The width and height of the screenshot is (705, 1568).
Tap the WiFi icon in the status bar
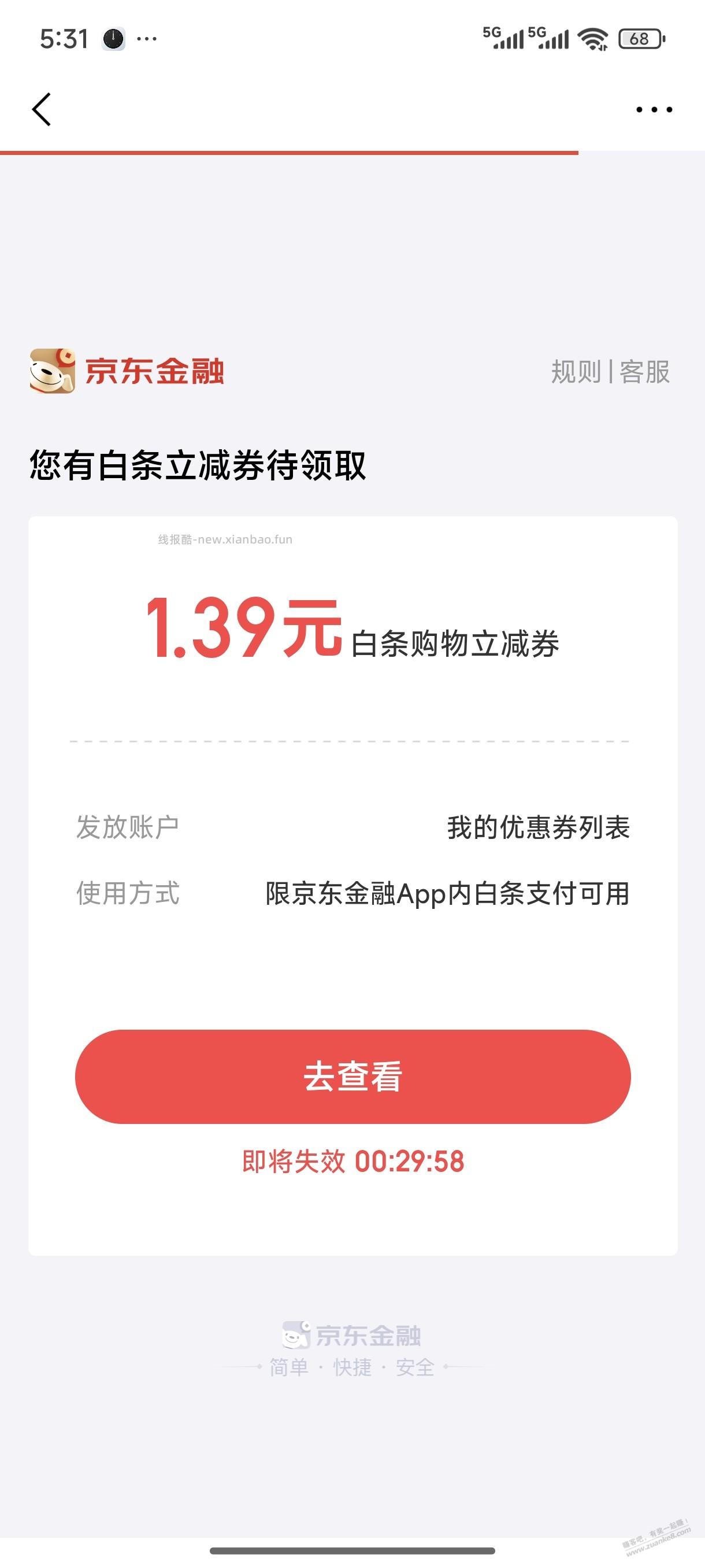pos(591,38)
